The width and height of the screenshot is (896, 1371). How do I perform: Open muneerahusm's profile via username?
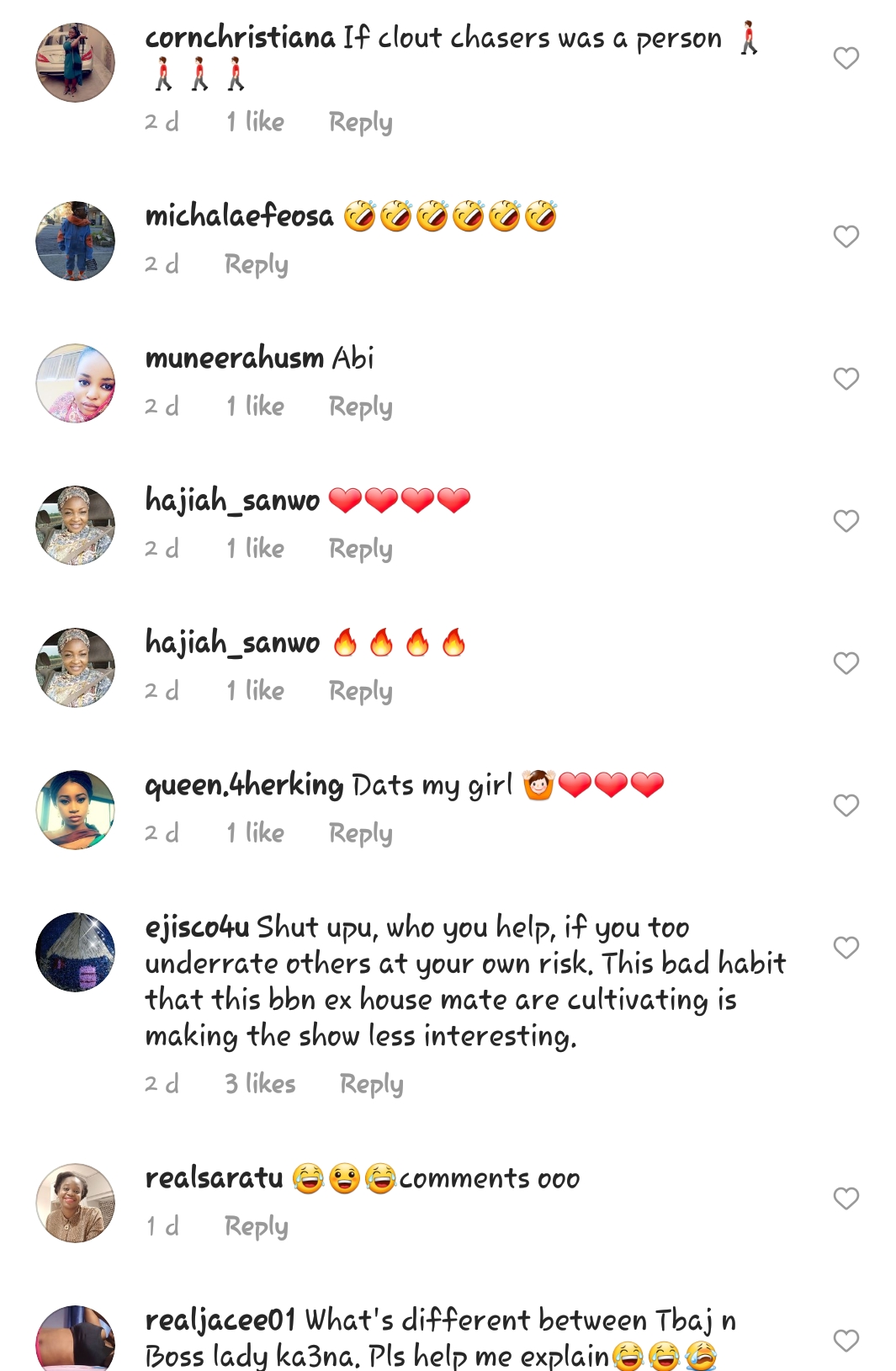click(x=234, y=358)
